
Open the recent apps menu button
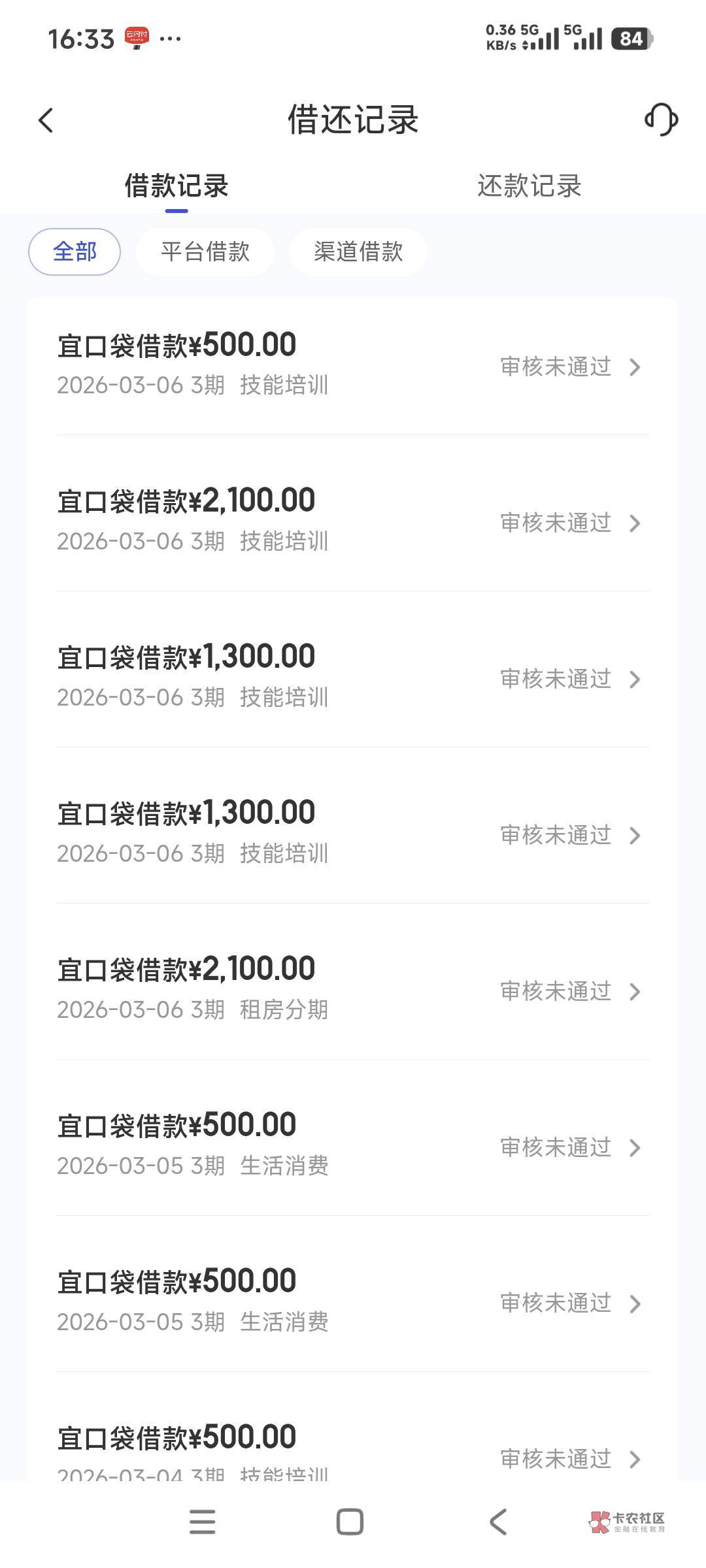203,1522
